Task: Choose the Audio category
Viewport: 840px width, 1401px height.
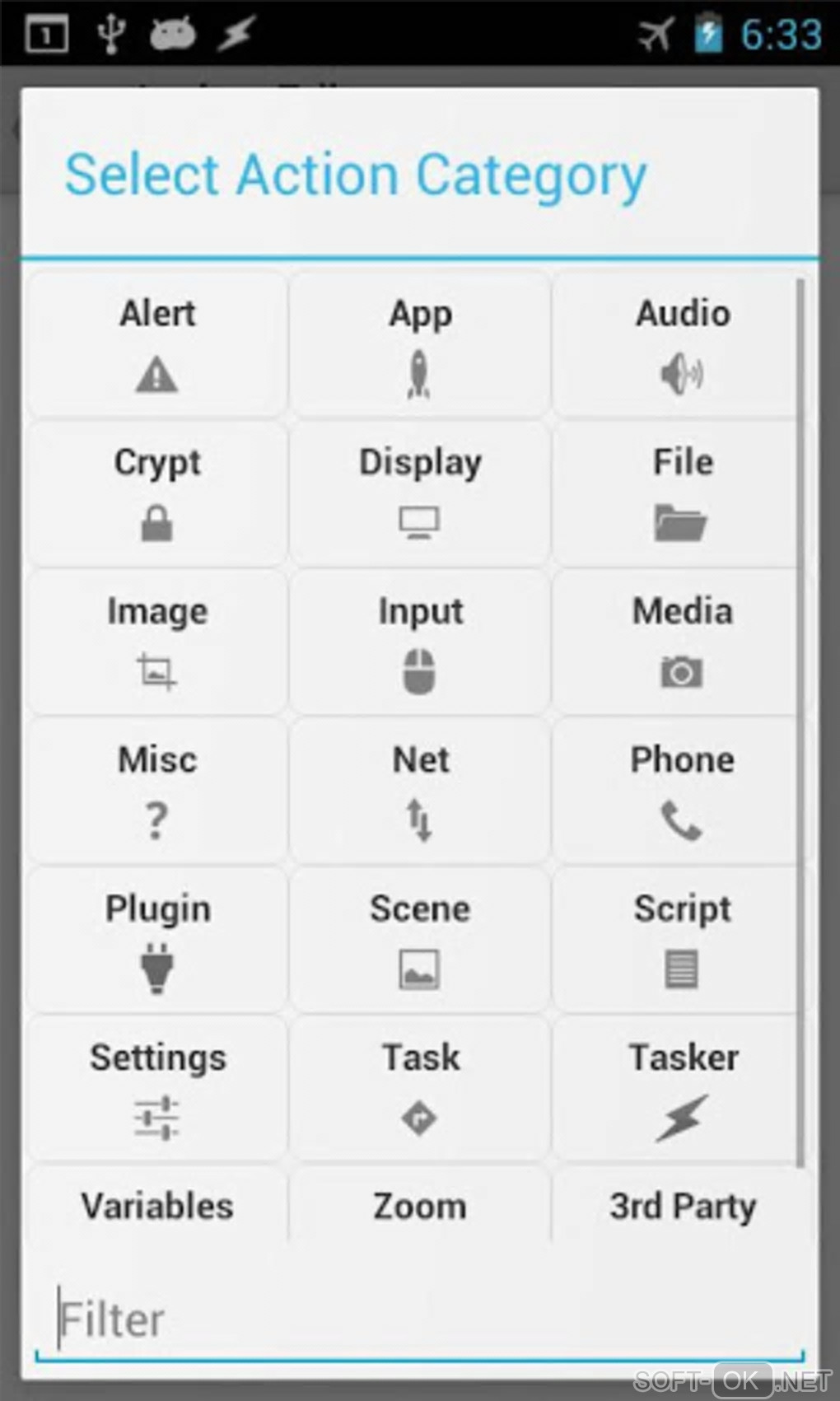Action: click(682, 345)
